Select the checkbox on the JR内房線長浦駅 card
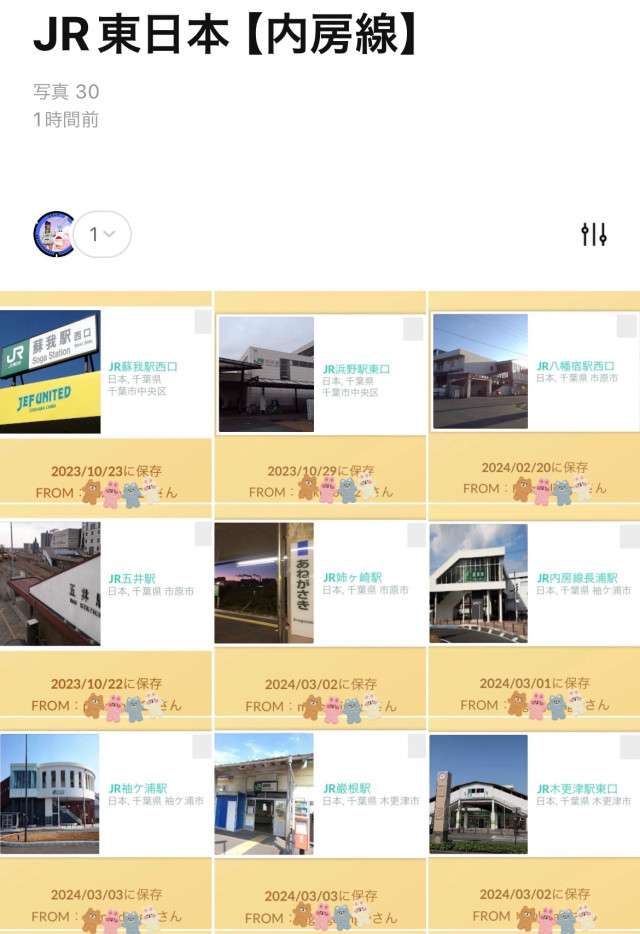Screen dimensions: 640x934 click(629, 537)
